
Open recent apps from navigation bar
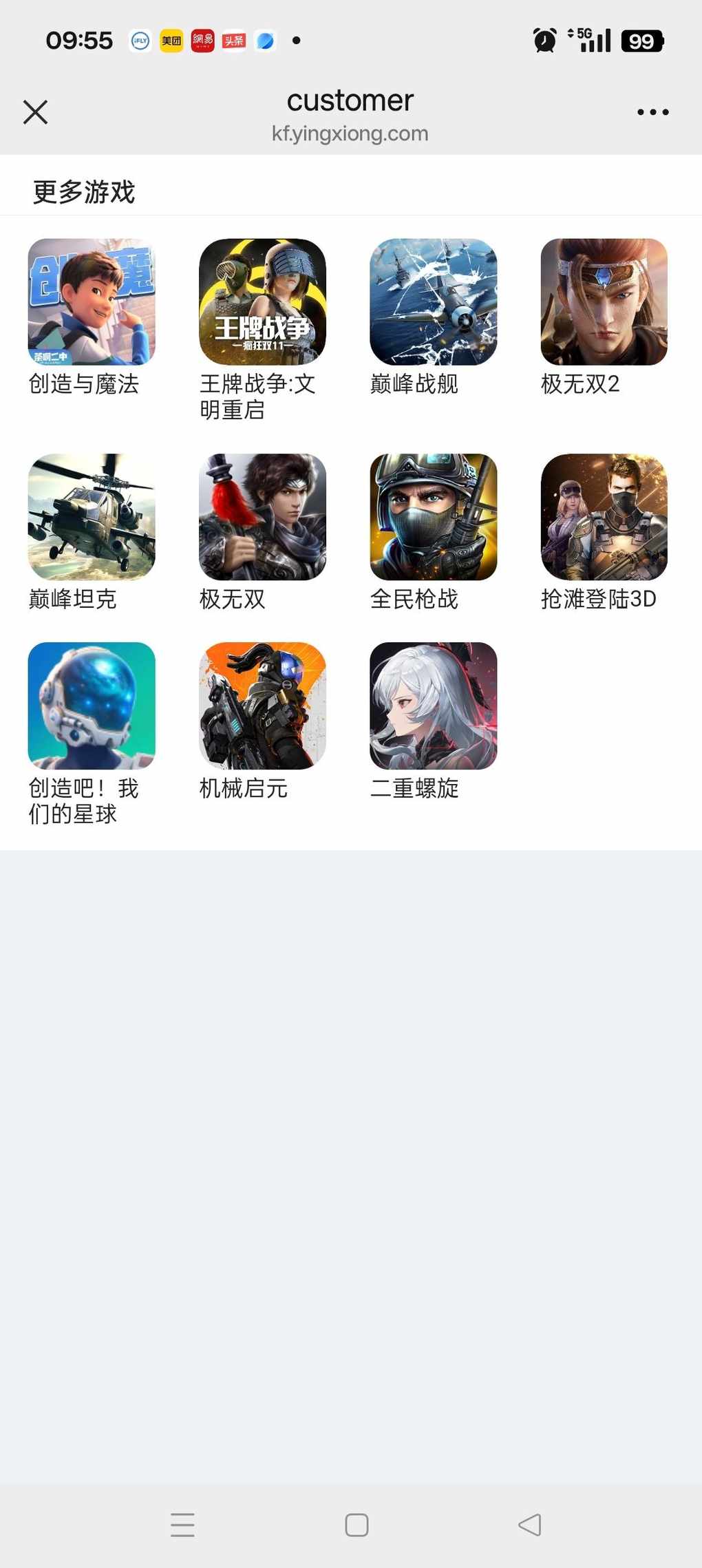[x=182, y=1525]
